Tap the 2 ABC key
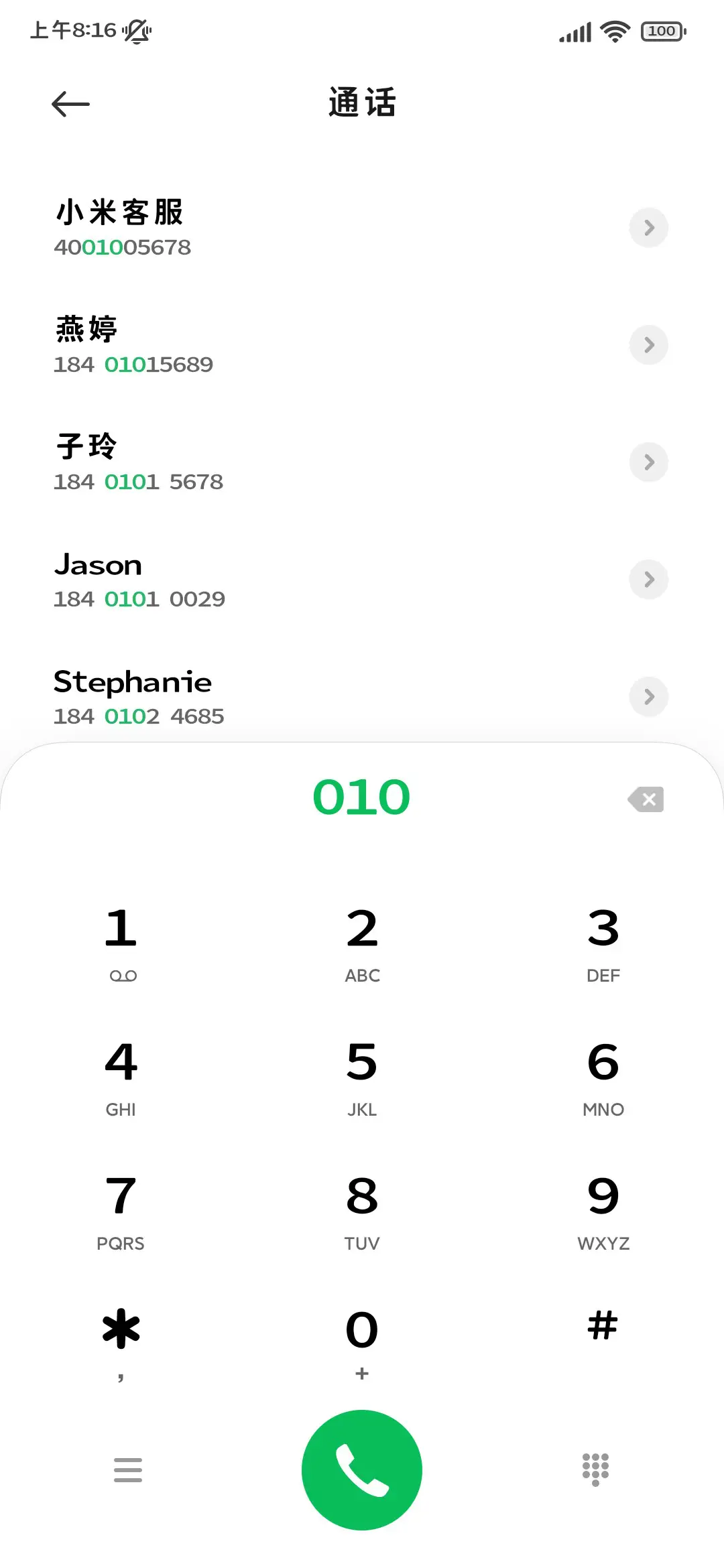This screenshot has height=1568, width=724. (x=362, y=941)
